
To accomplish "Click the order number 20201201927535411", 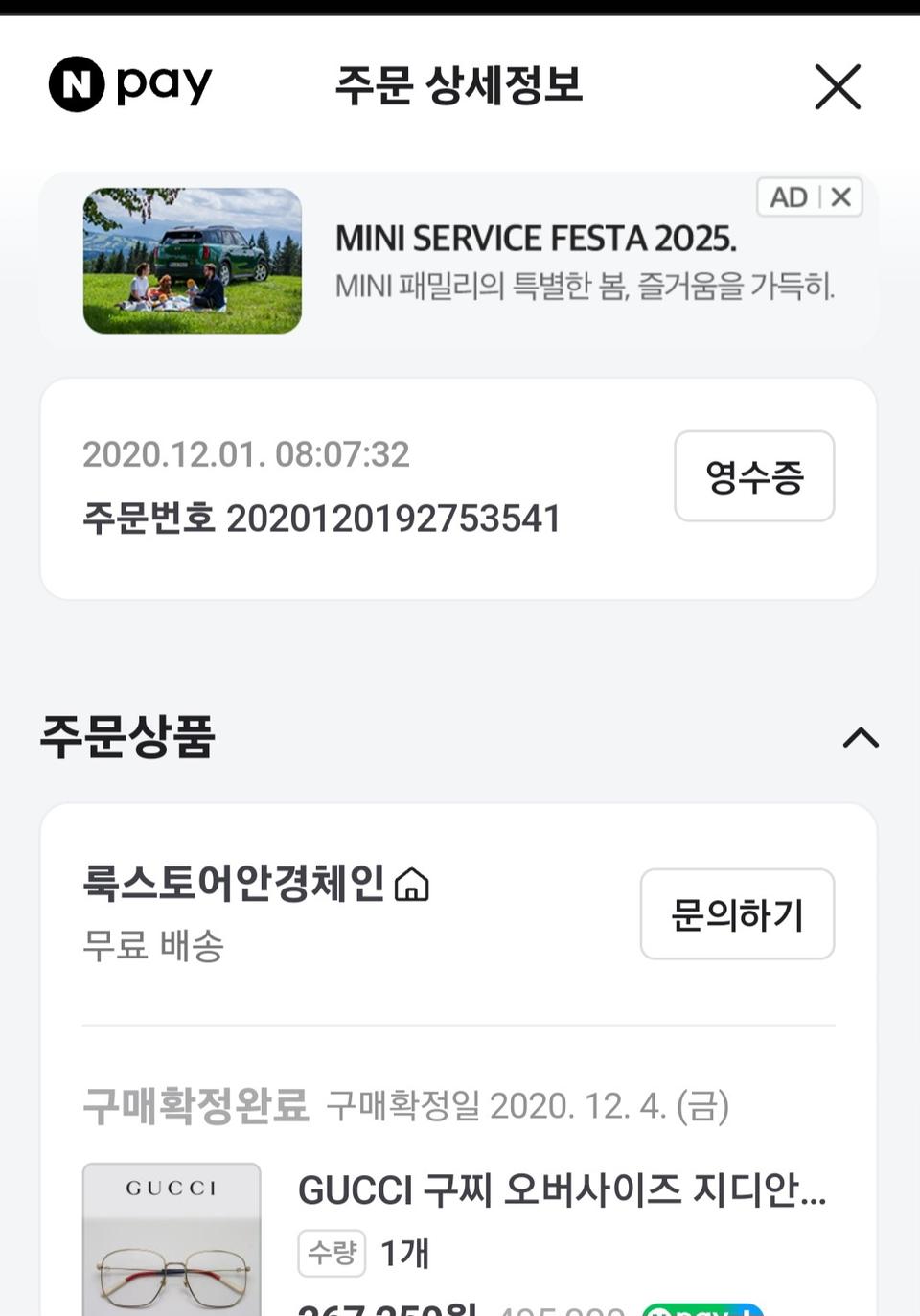I will click(x=321, y=519).
